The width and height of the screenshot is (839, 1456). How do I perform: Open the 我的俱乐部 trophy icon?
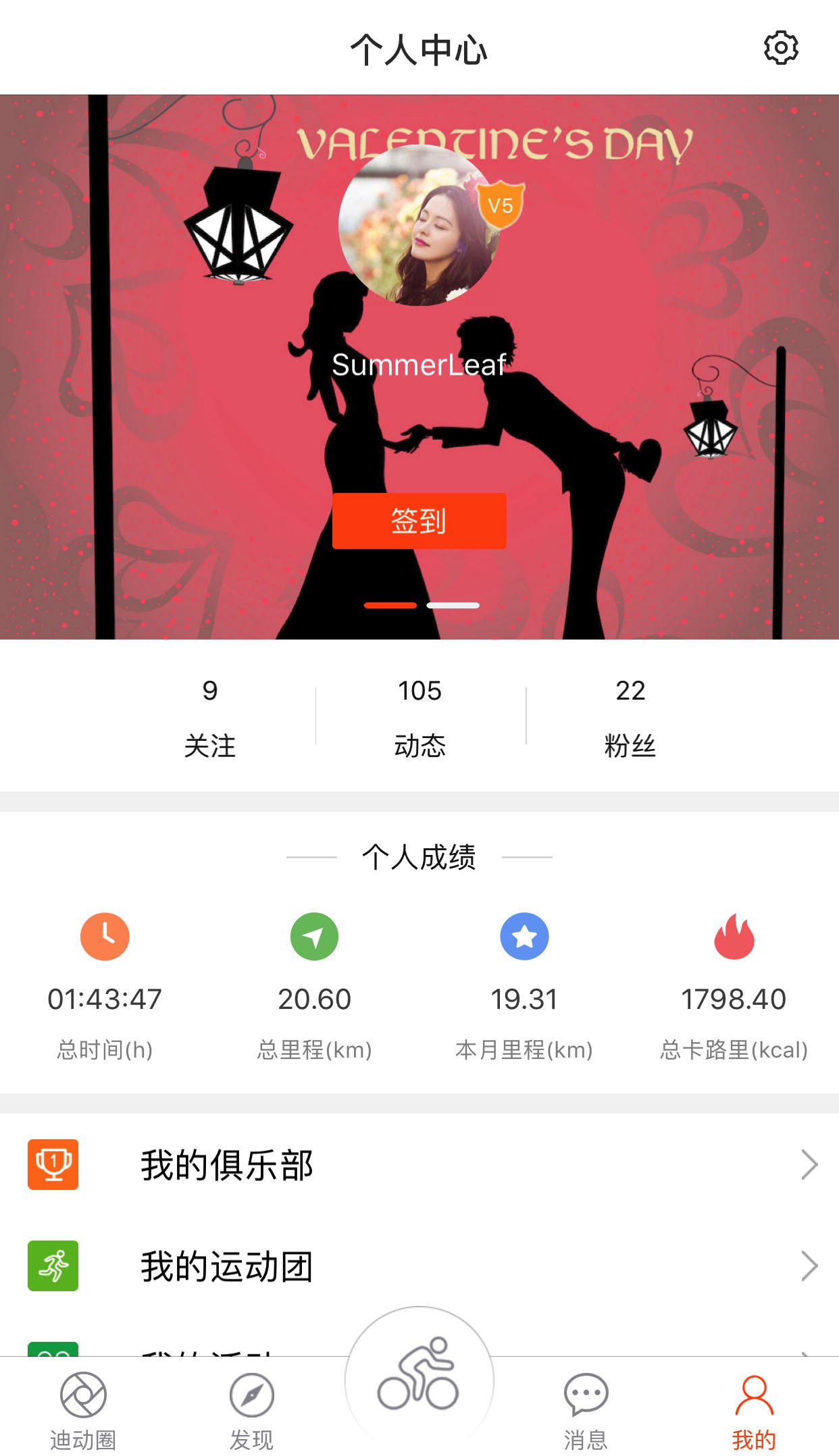pyautogui.click(x=53, y=1163)
